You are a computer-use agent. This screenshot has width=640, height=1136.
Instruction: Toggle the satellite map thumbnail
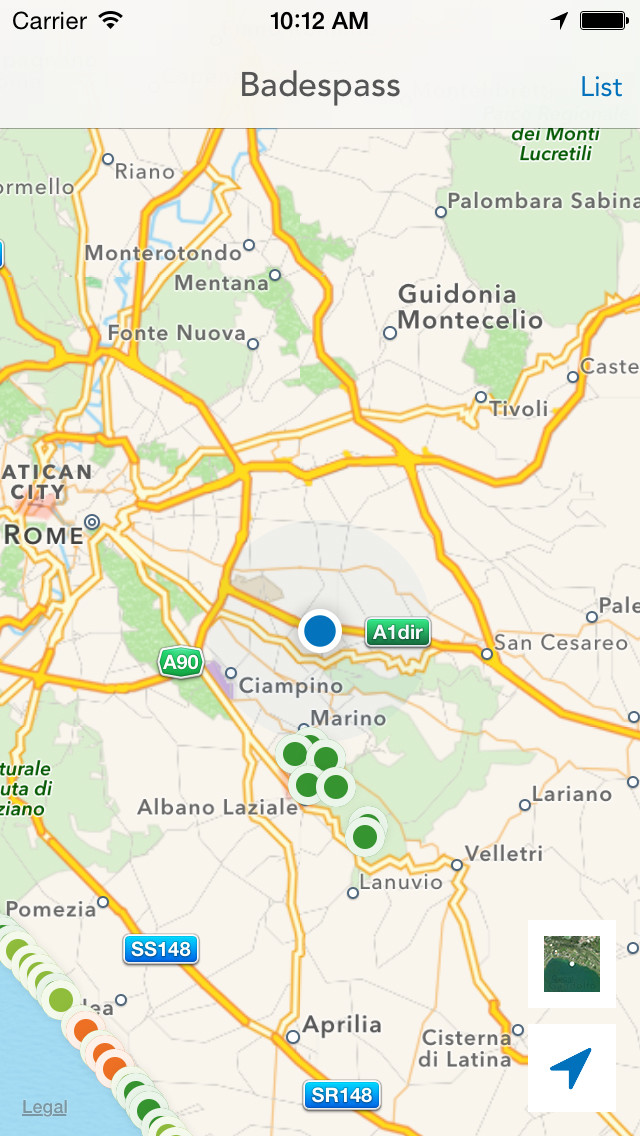[x=572, y=964]
